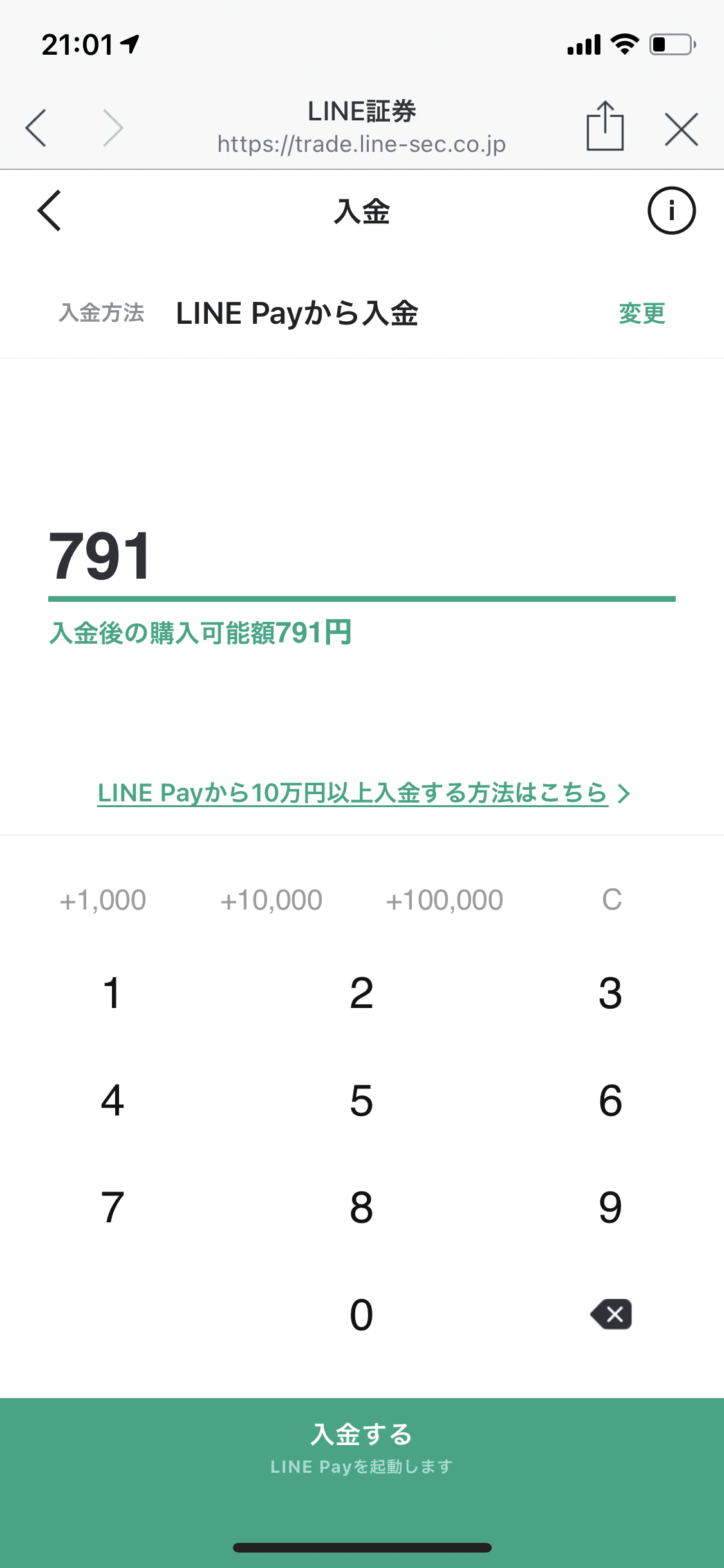Screen dimensions: 724x1568
Task: Tap the C key to clear the amount
Action: (x=610, y=899)
